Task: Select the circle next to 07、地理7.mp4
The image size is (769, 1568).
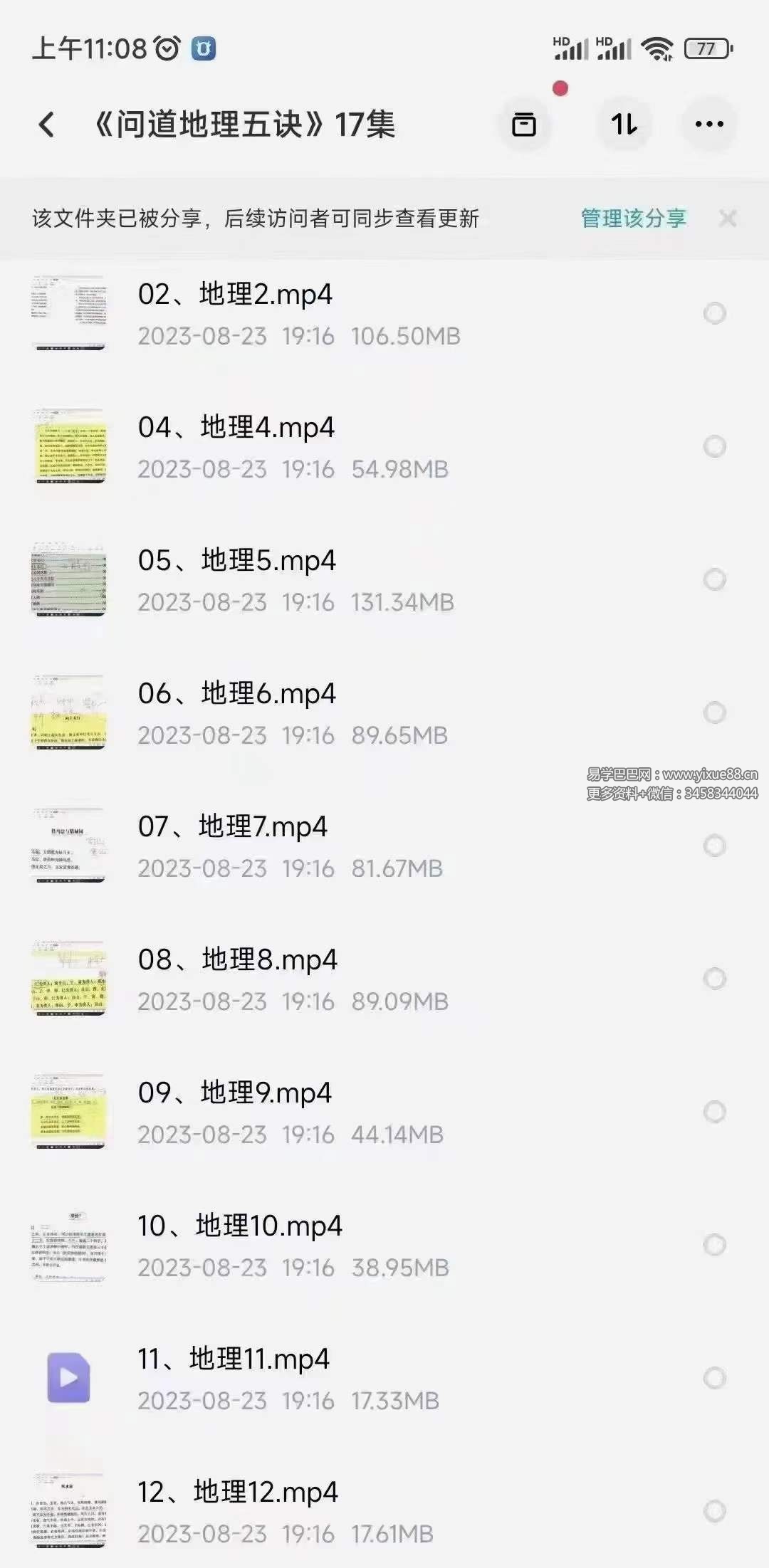Action: [714, 847]
